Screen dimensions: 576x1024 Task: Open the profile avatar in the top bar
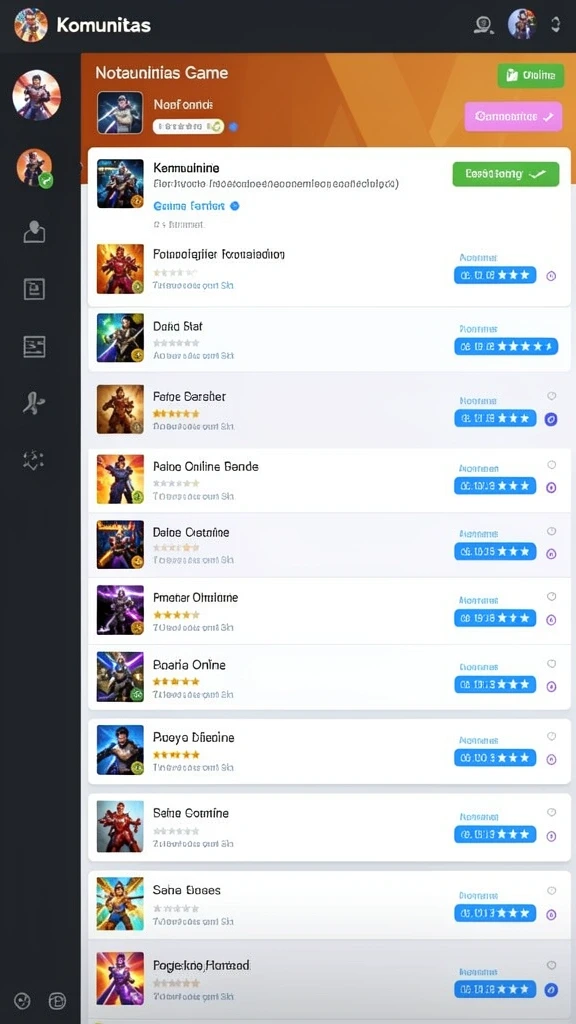522,25
